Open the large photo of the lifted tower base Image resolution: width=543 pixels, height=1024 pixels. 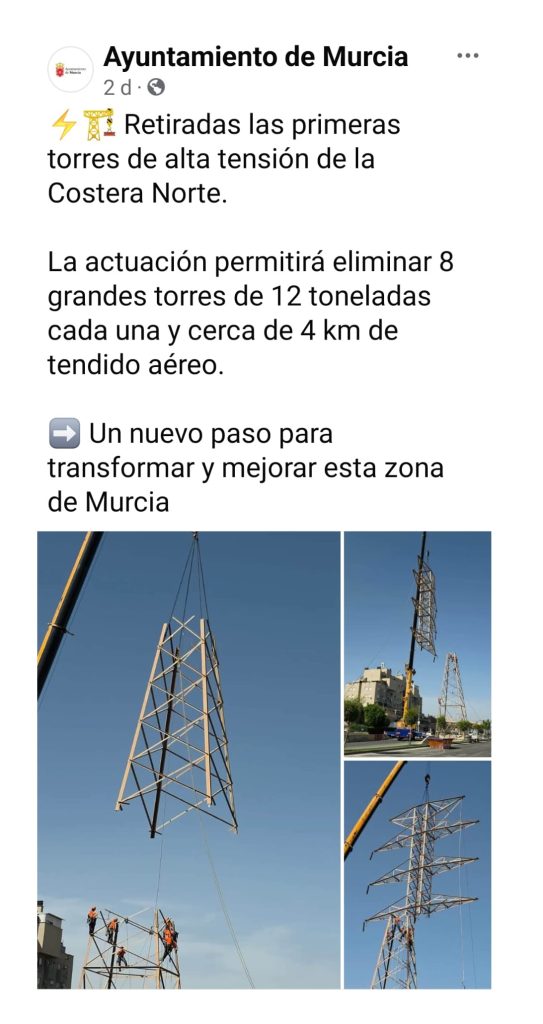pyautogui.click(x=189, y=760)
